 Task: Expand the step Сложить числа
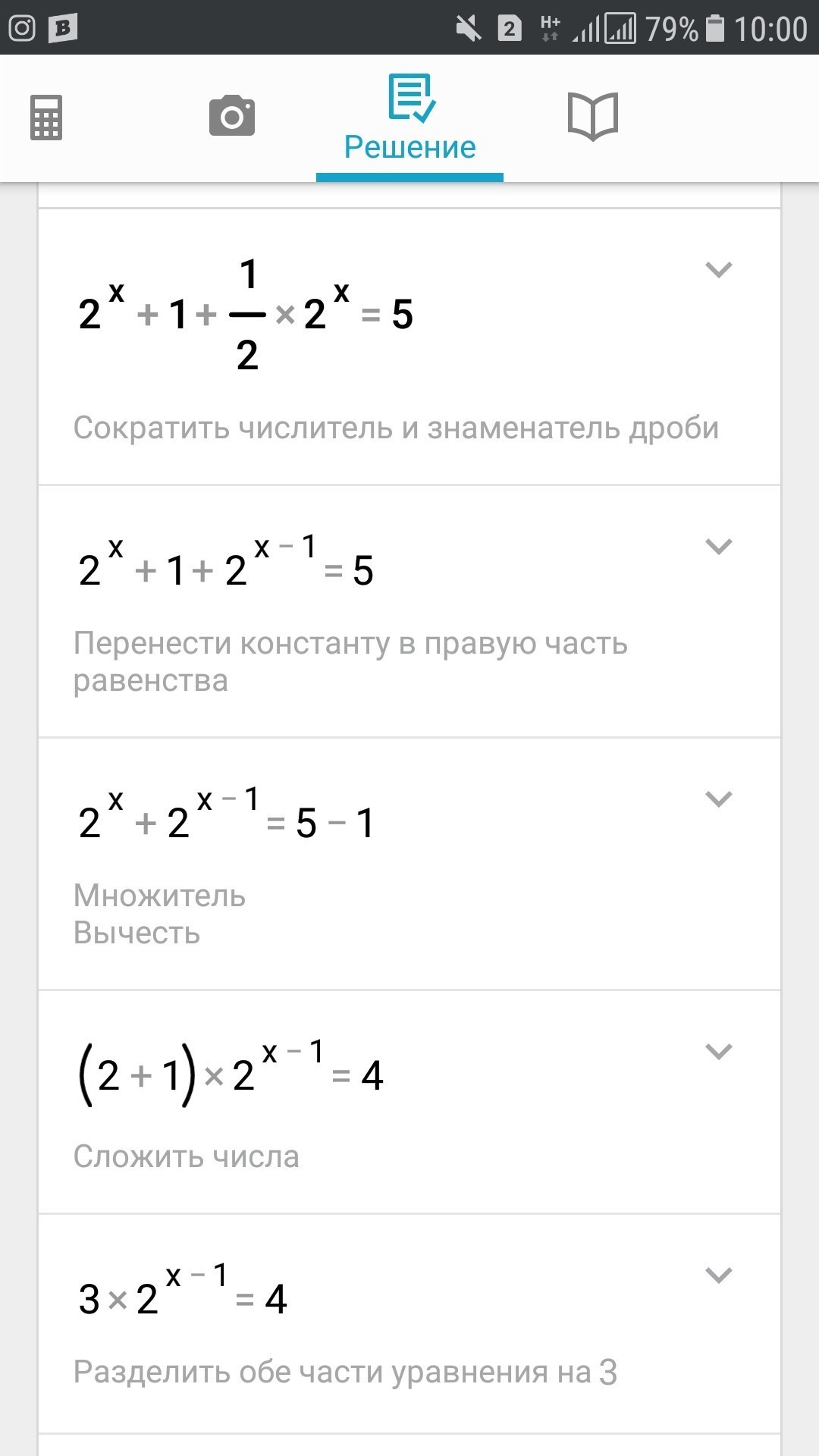pyautogui.click(x=718, y=1052)
